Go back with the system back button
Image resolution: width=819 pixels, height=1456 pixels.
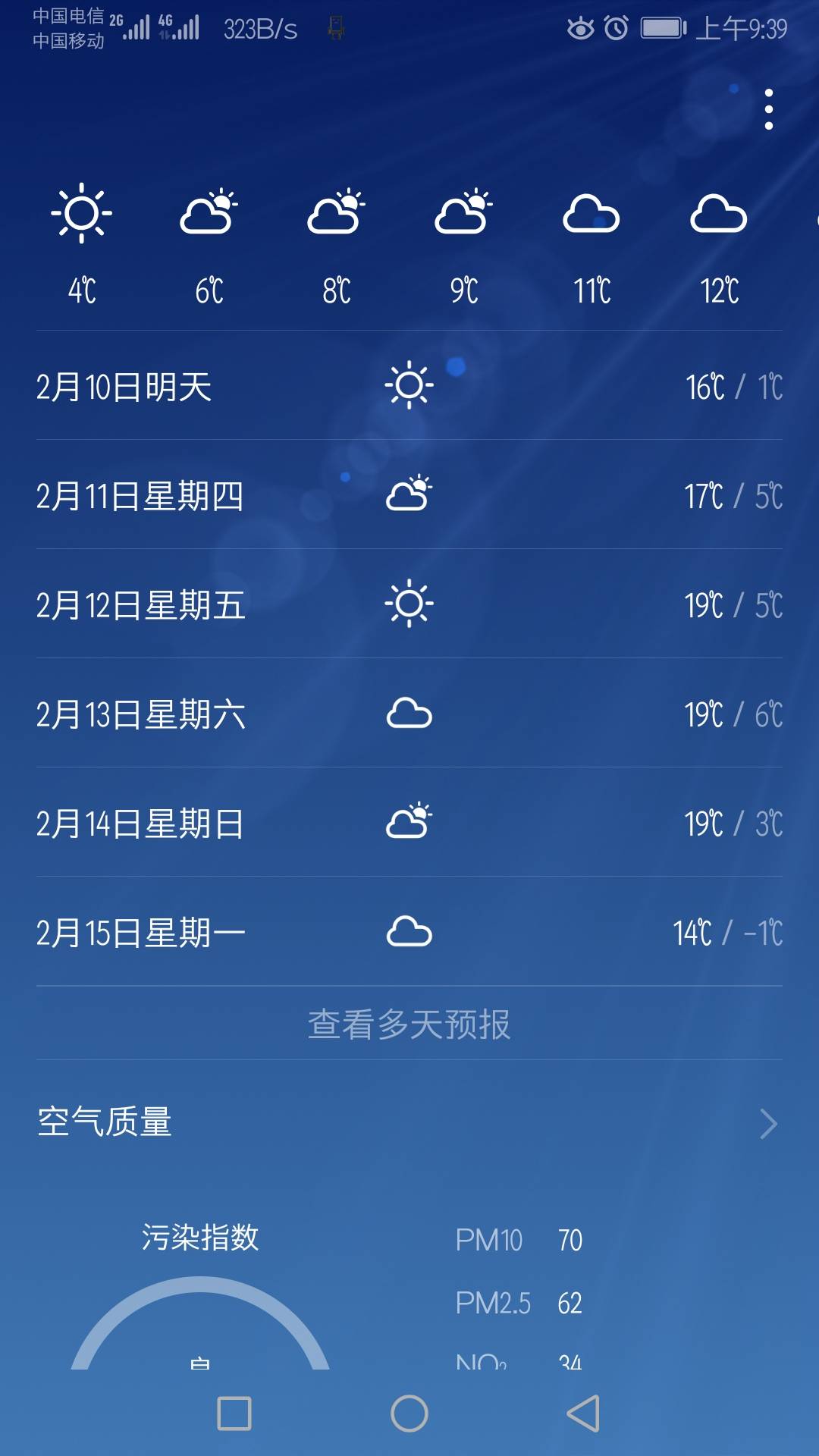click(584, 1414)
